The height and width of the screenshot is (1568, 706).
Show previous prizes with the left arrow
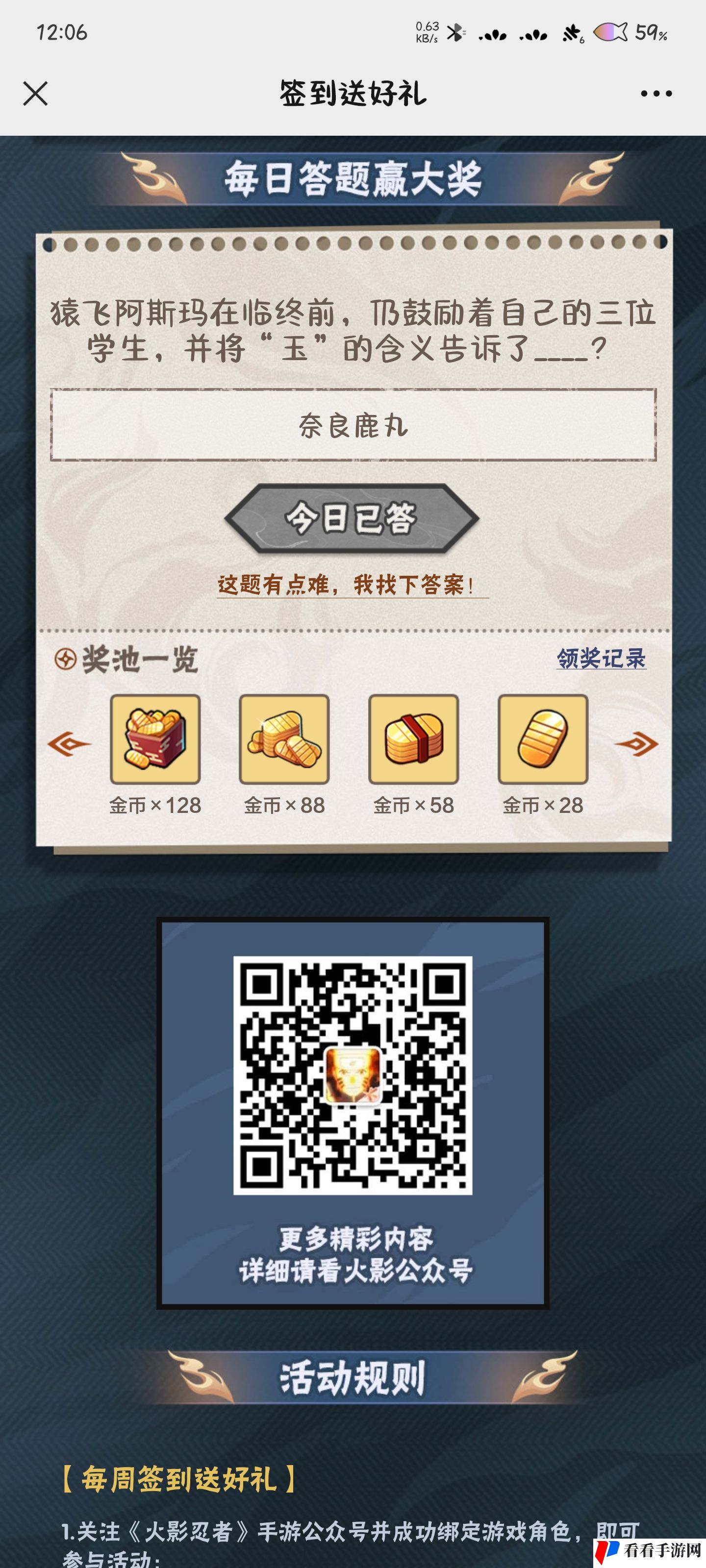[69, 743]
